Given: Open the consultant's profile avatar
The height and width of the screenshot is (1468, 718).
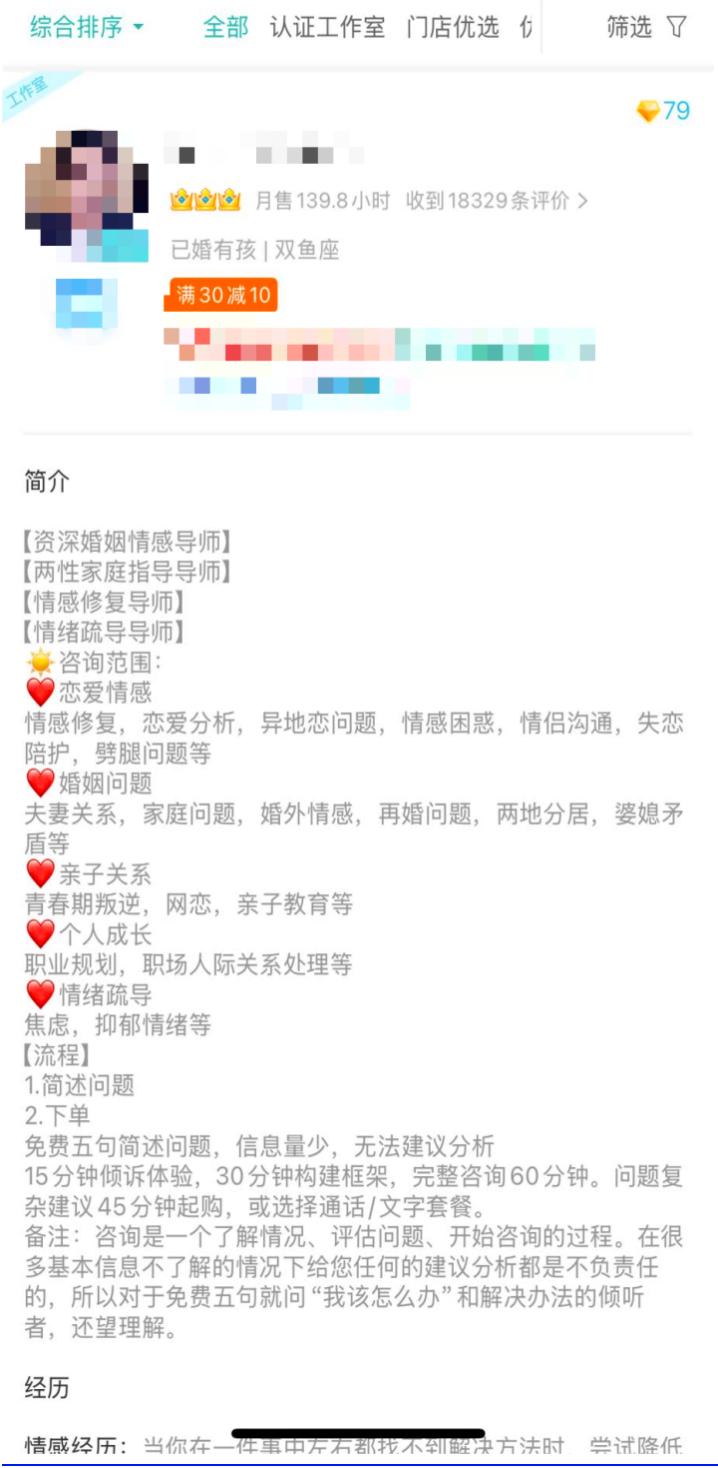Looking at the screenshot, I should 86,182.
